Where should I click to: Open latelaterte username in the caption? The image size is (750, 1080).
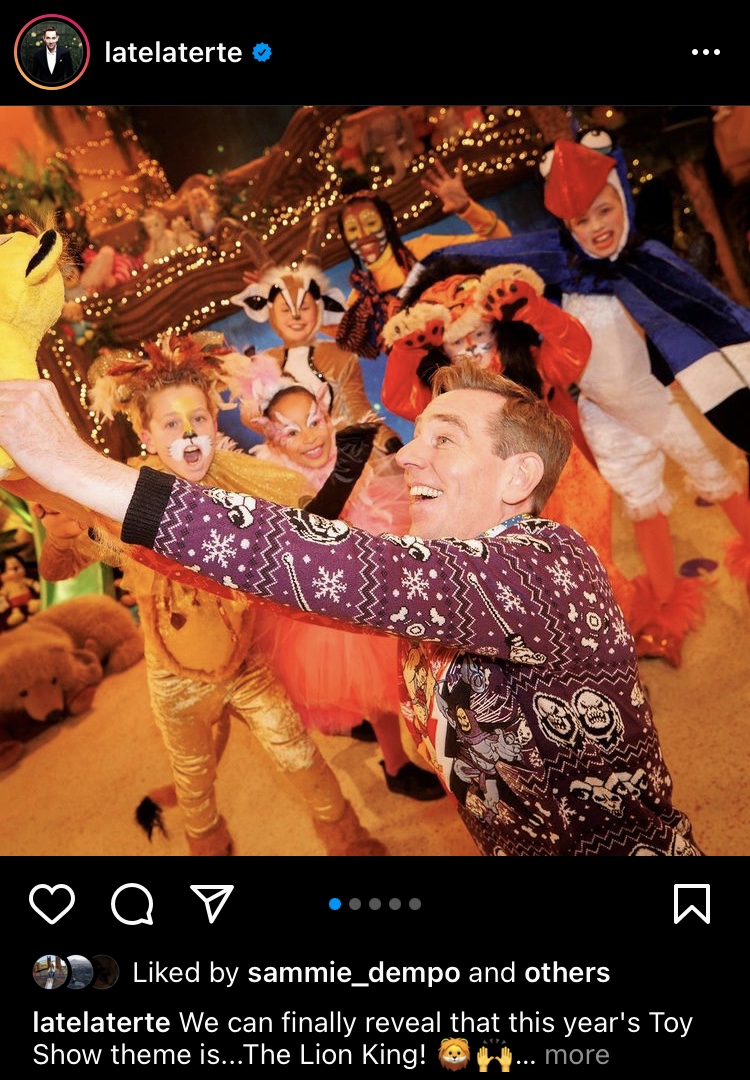(x=104, y=1023)
